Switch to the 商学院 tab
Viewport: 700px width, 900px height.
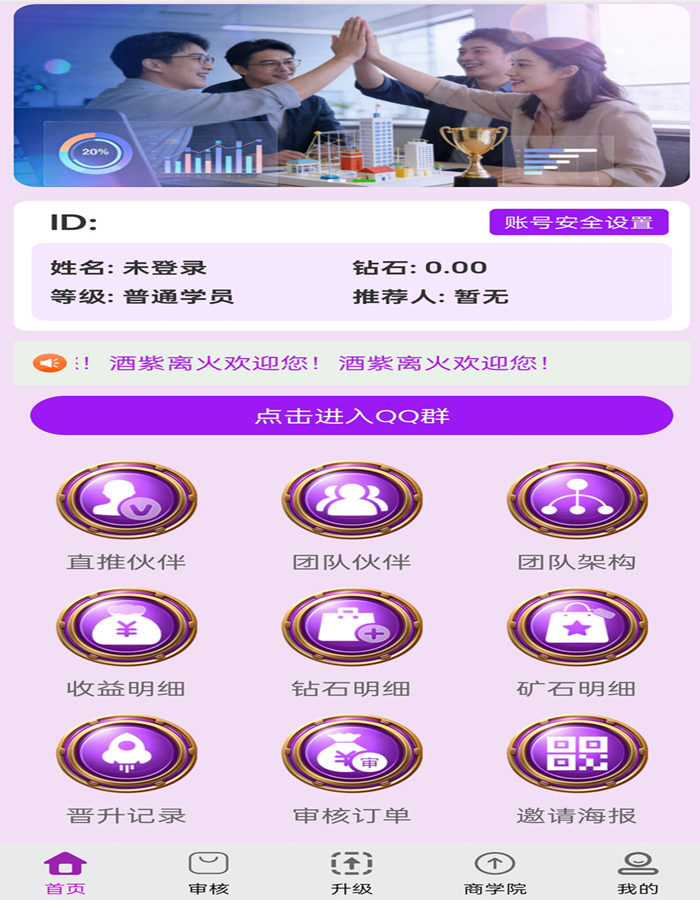(x=494, y=872)
